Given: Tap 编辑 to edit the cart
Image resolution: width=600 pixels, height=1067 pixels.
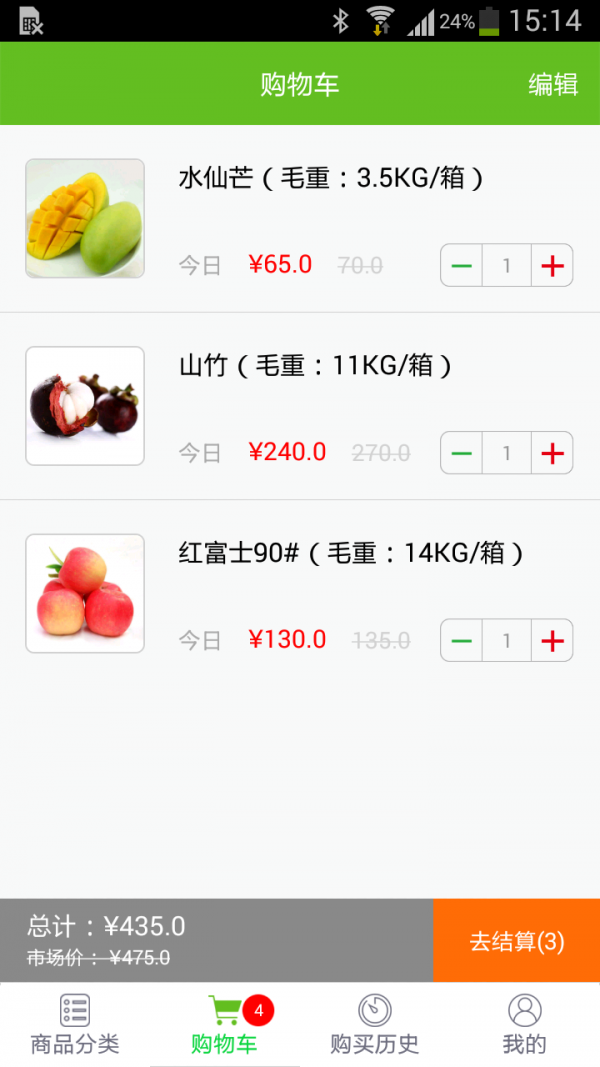Looking at the screenshot, I should 553,84.
